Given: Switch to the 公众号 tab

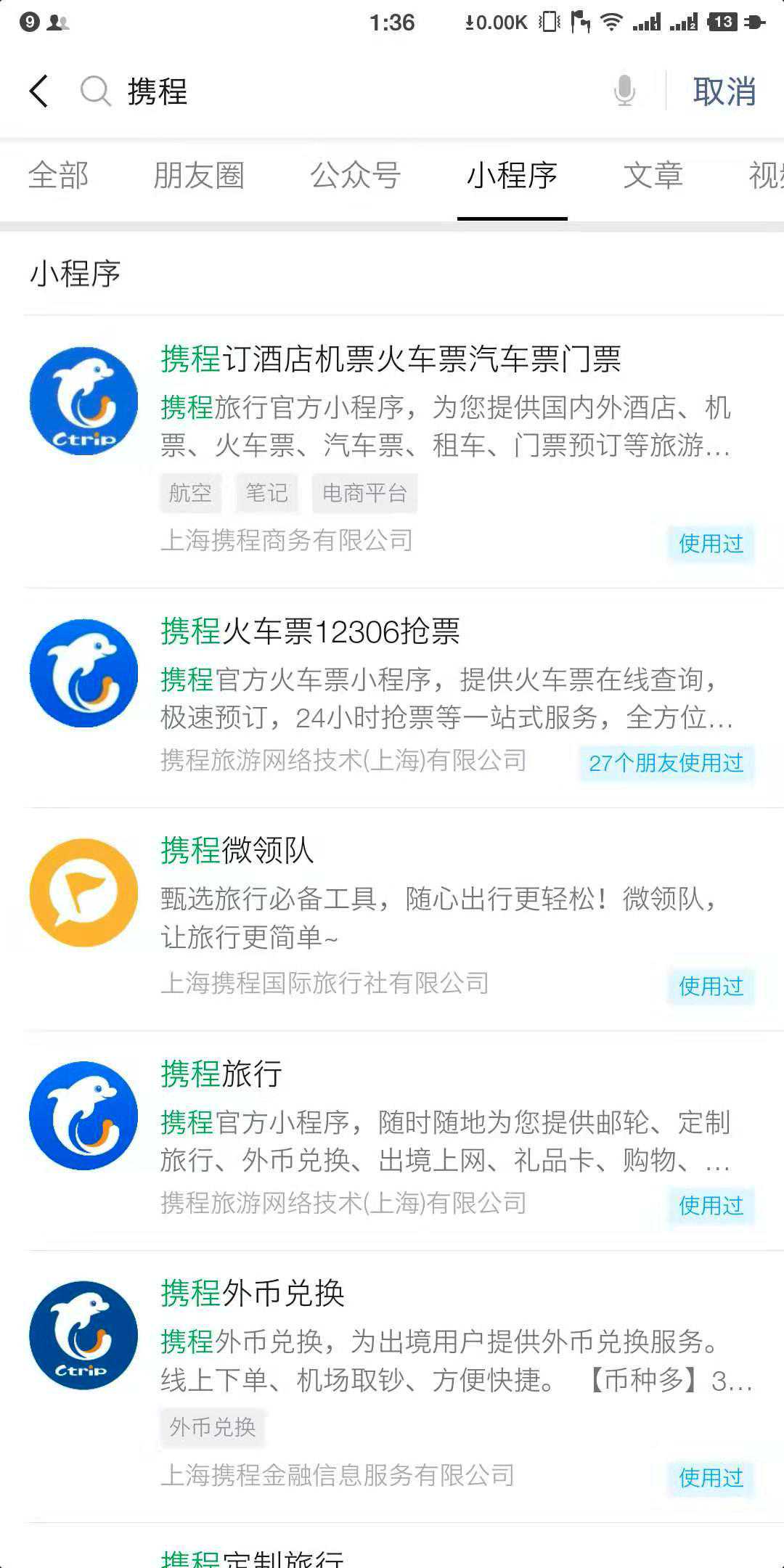Looking at the screenshot, I should tap(356, 176).
